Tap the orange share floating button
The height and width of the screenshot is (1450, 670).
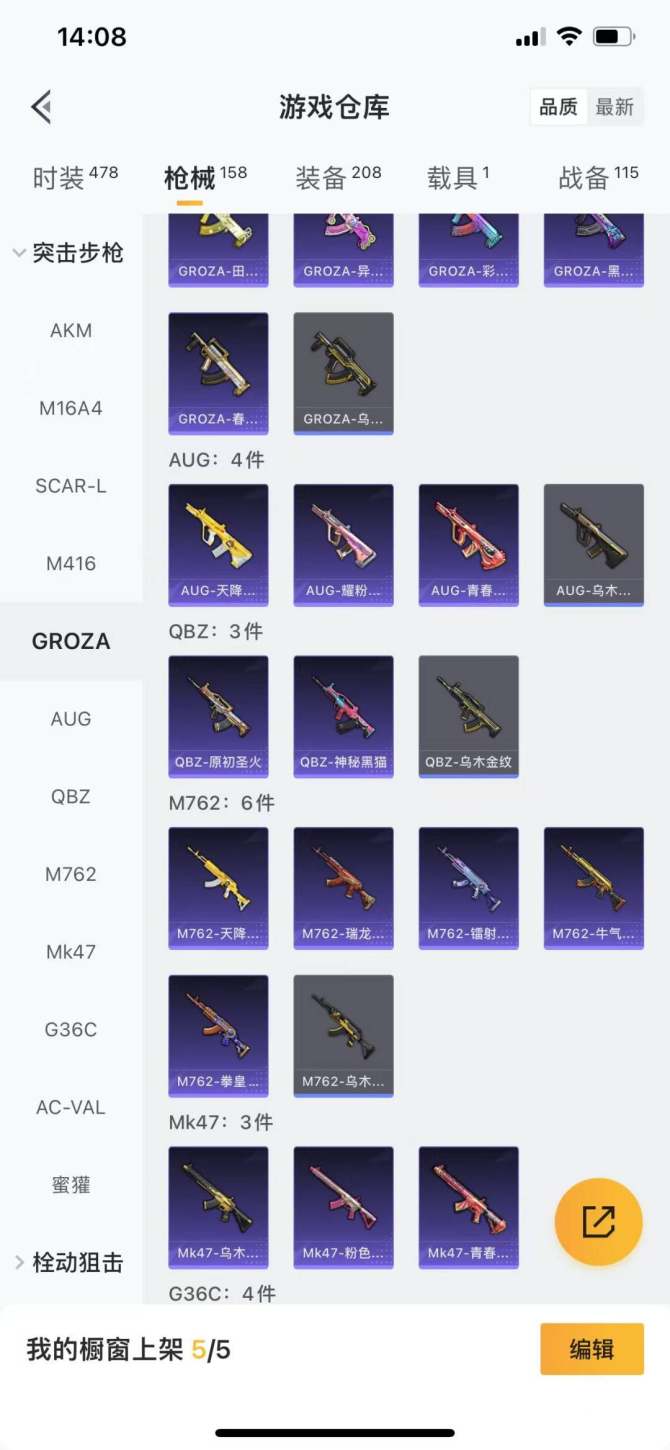click(598, 1221)
